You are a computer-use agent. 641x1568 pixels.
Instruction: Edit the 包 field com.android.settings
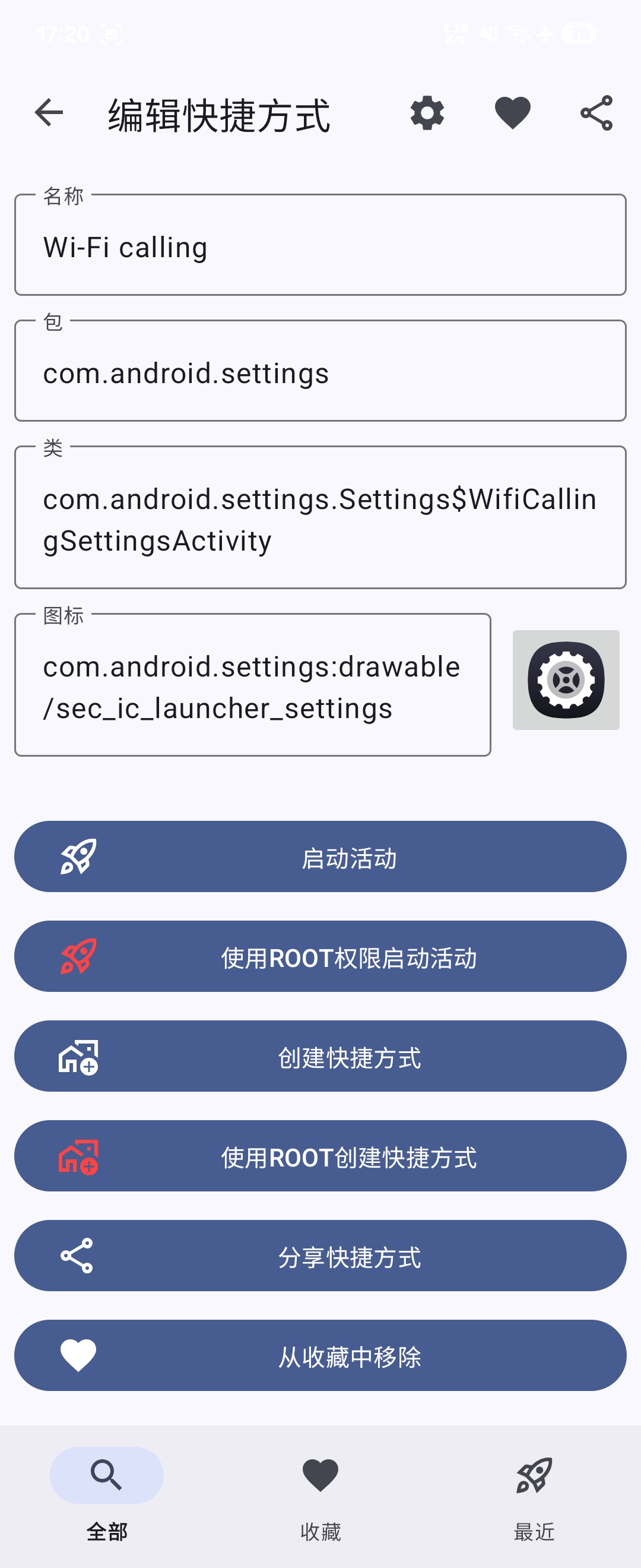[320, 372]
